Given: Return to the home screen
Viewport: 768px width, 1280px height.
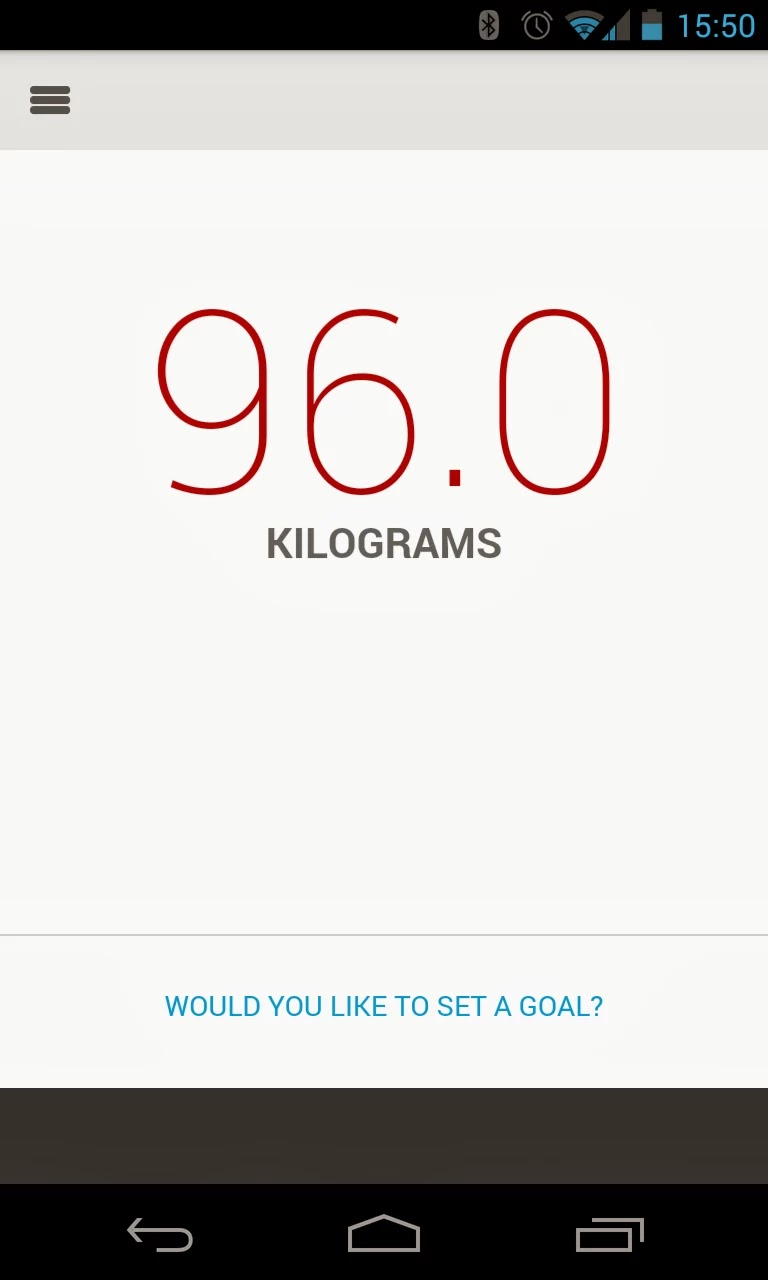Looking at the screenshot, I should pyautogui.click(x=384, y=1235).
